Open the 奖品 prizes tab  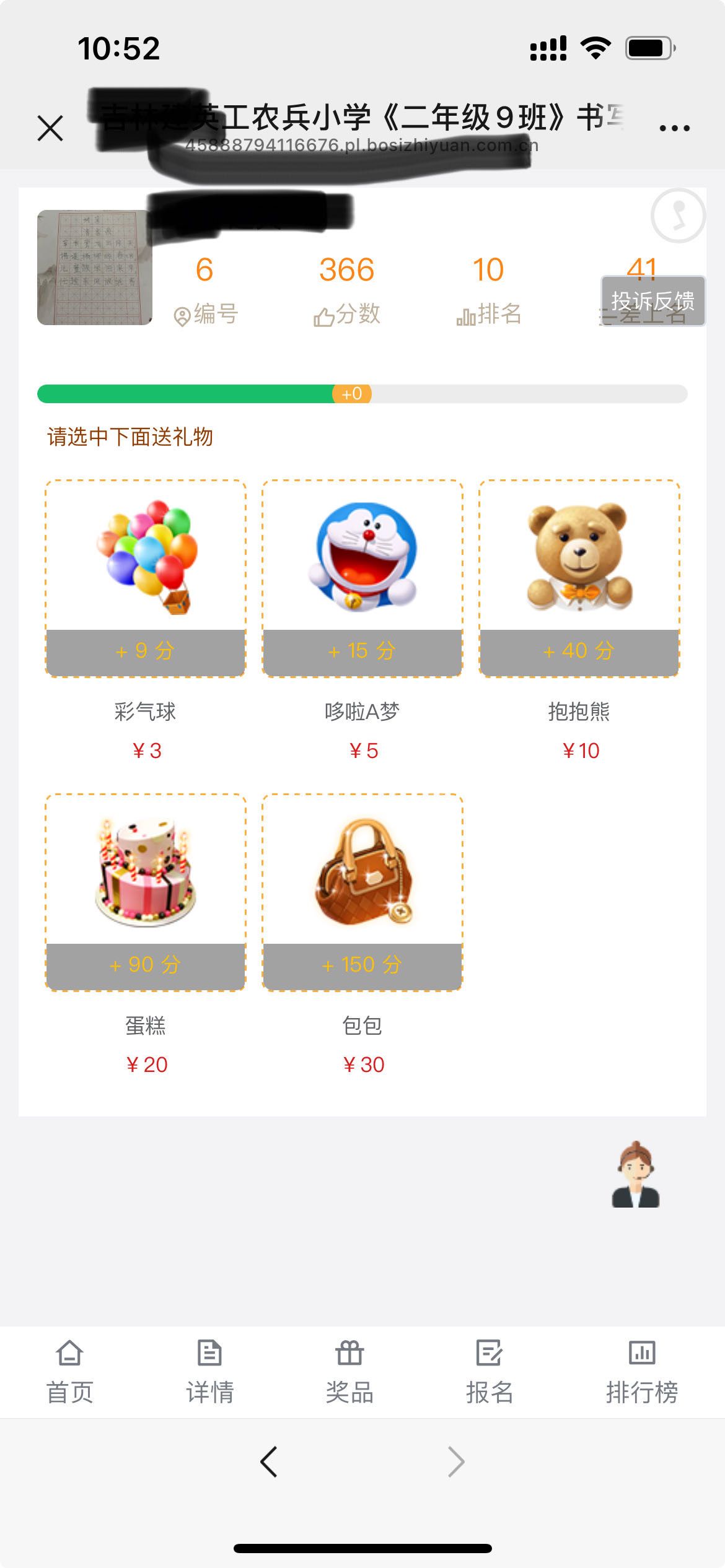[x=349, y=1371]
